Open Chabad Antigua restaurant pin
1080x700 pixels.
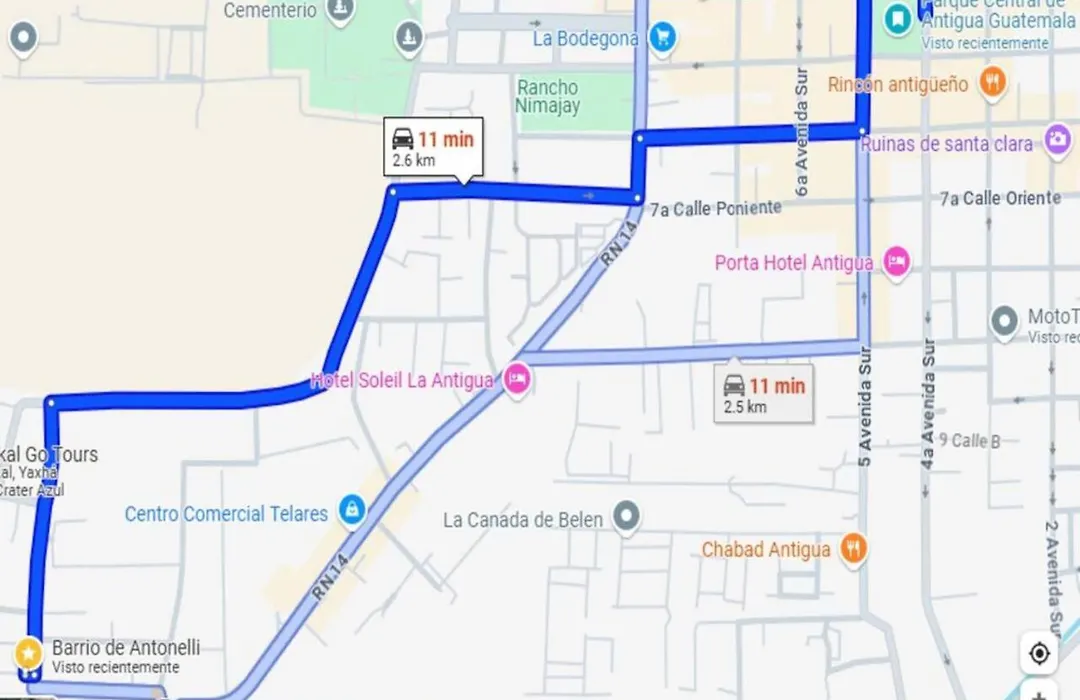click(853, 549)
